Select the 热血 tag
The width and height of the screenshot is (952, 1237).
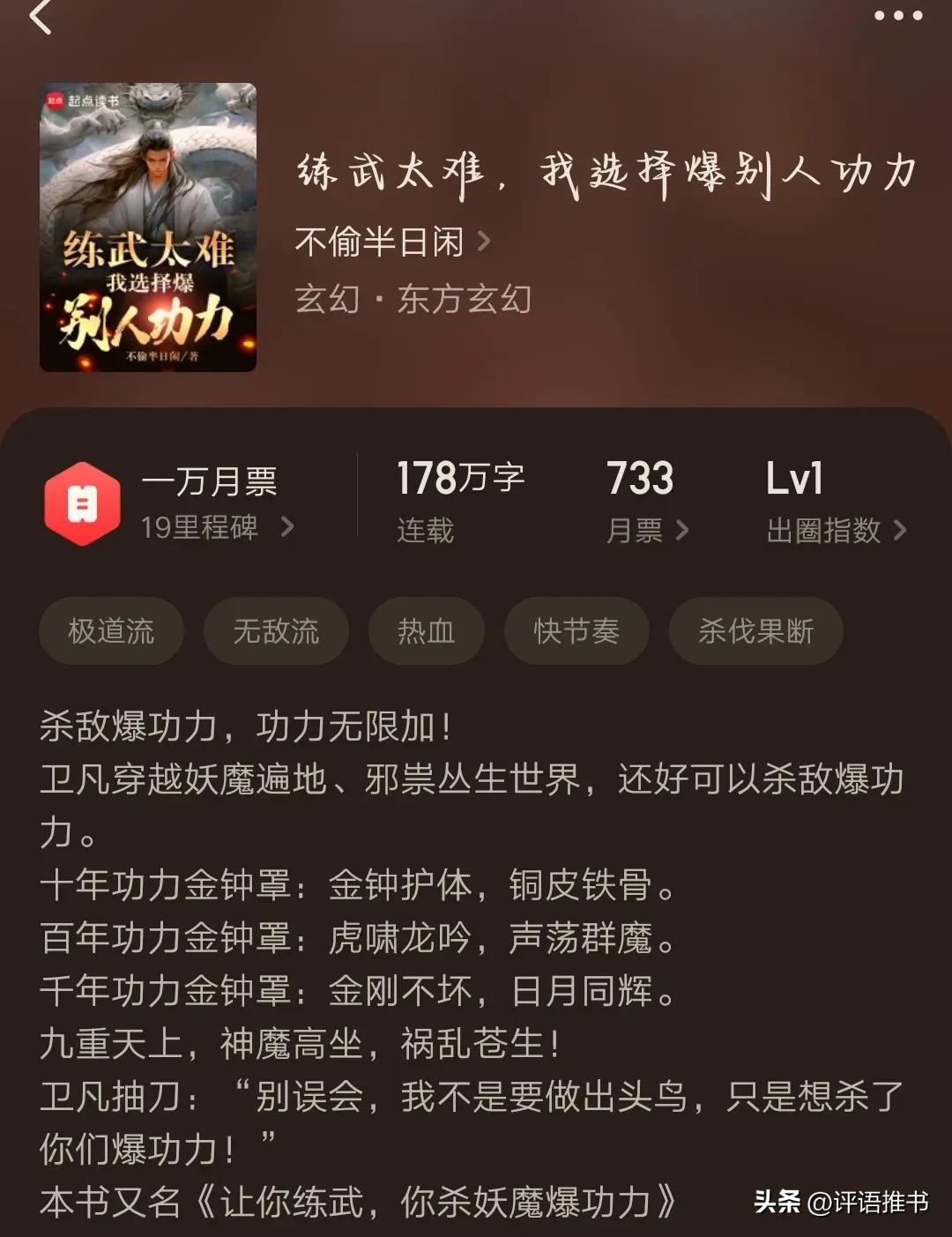tap(426, 631)
